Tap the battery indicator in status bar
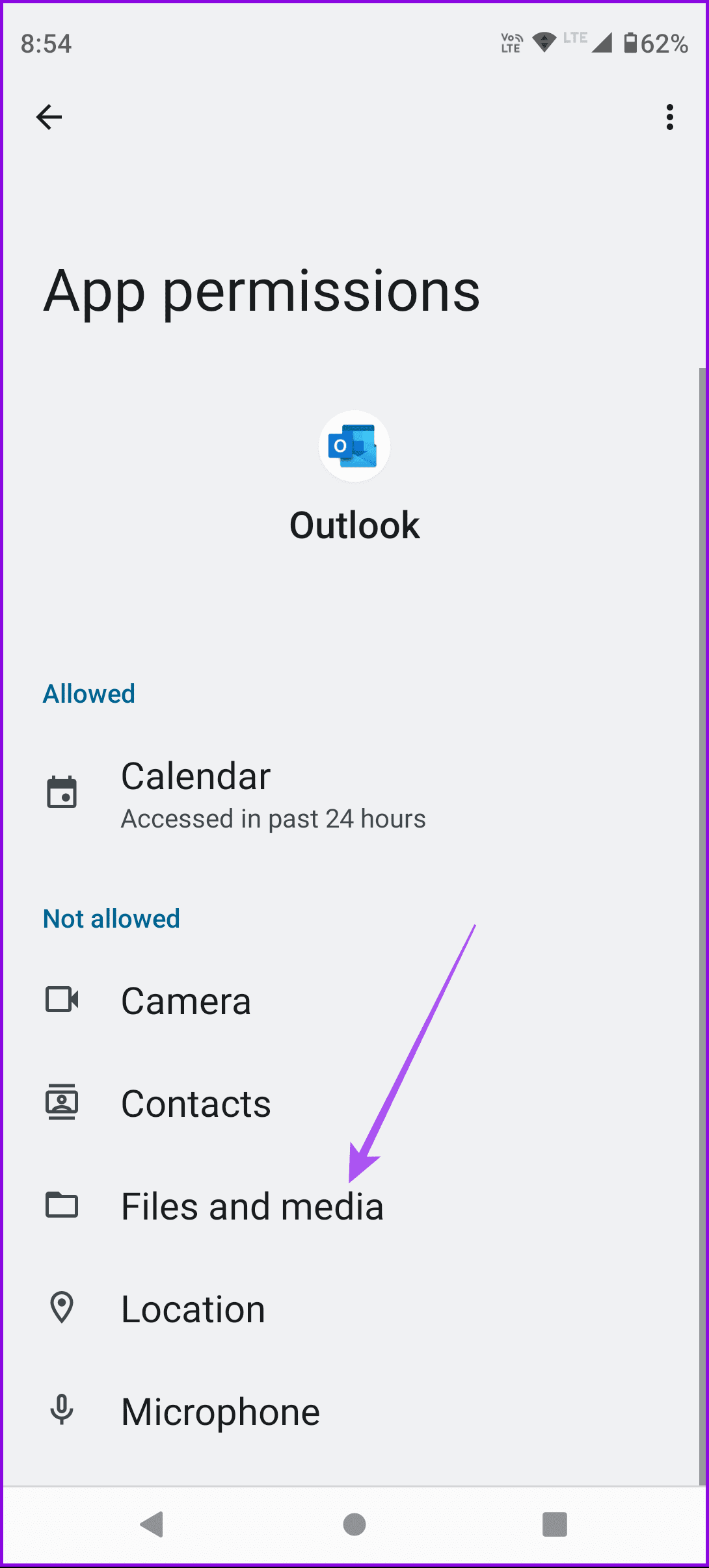Screen dimensions: 709x1568 pos(657,44)
